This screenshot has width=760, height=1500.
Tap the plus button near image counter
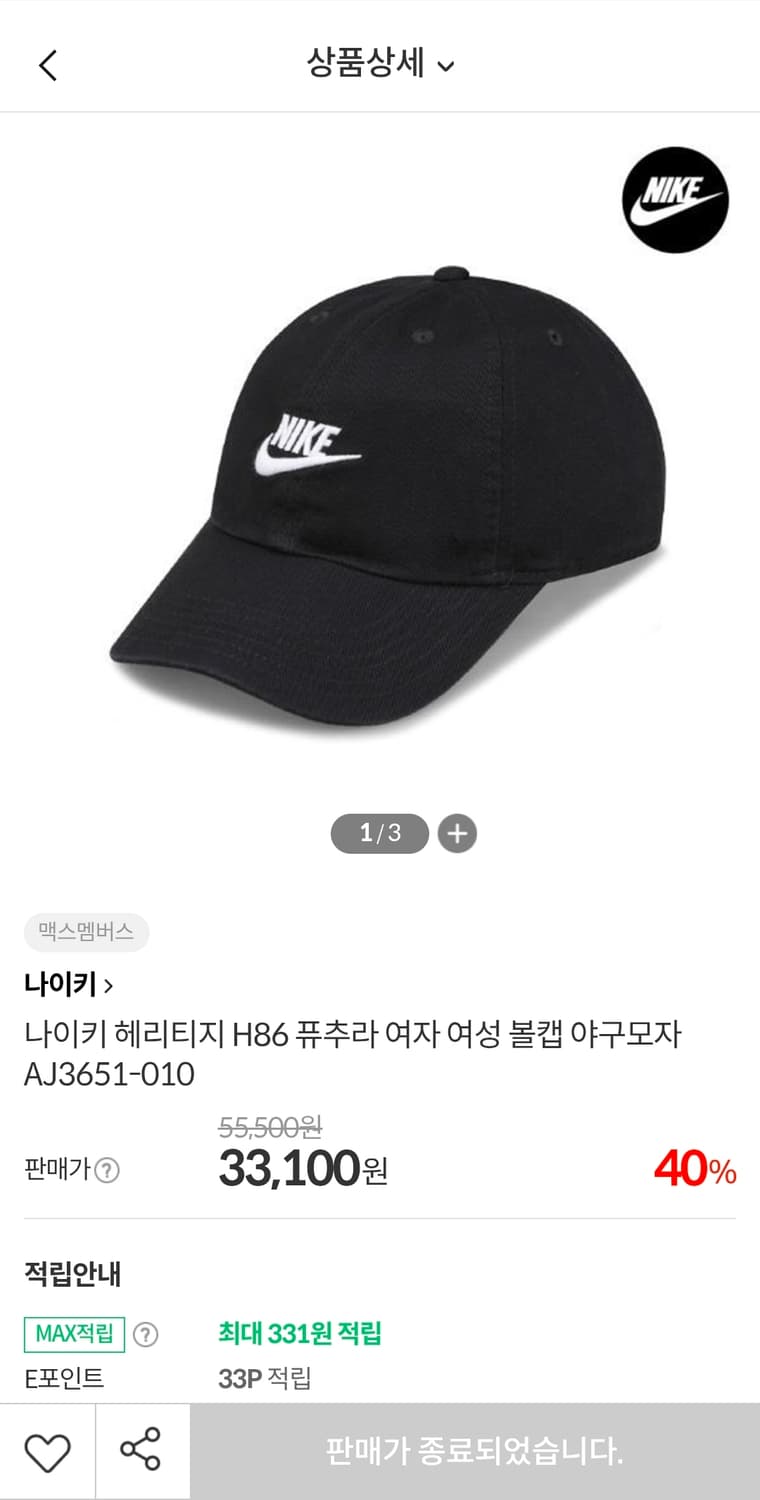pyautogui.click(x=456, y=833)
